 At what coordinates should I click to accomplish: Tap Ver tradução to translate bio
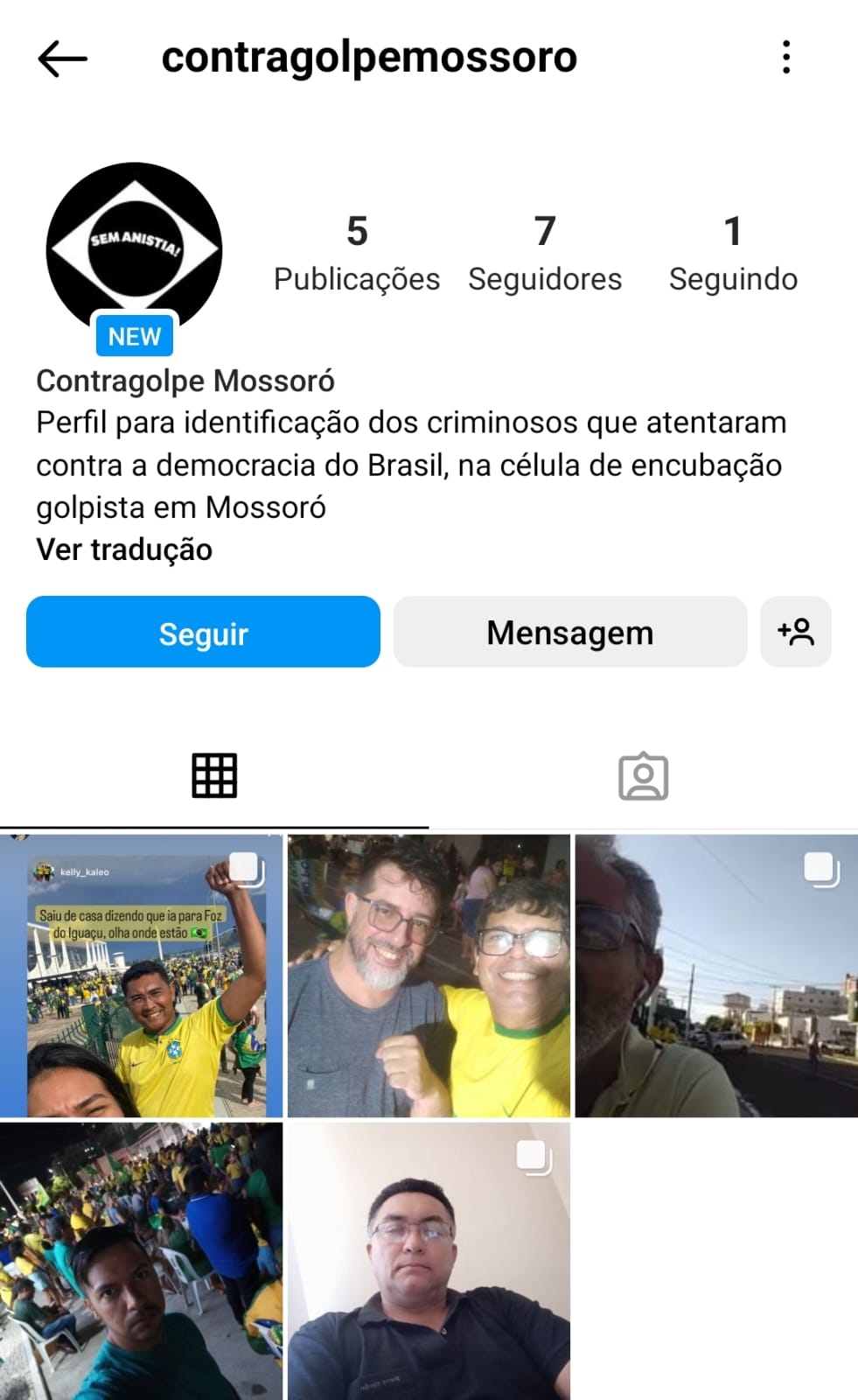click(124, 549)
